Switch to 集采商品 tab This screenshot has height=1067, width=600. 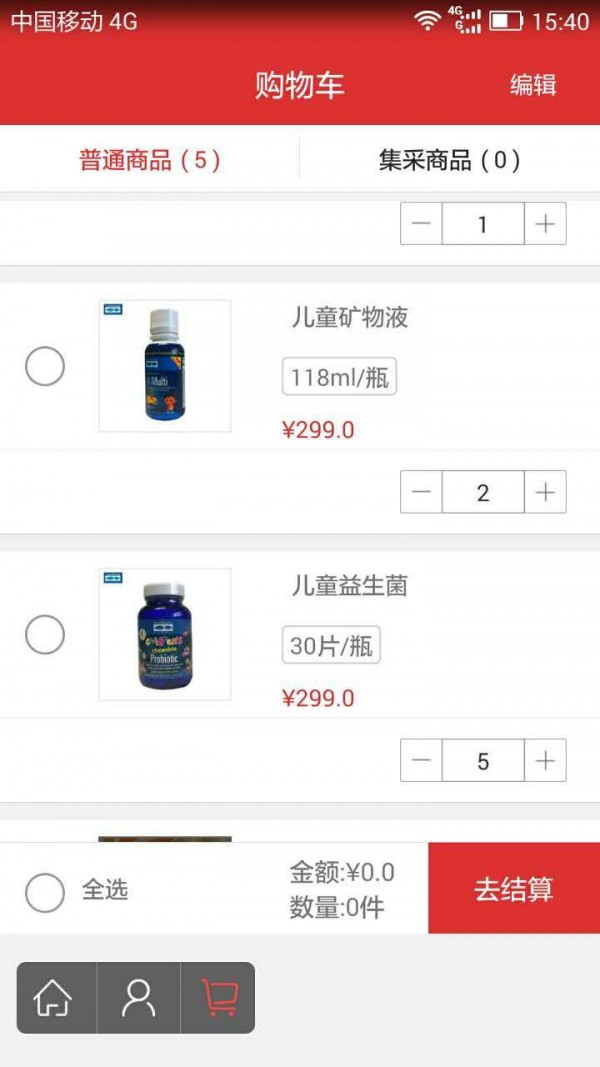(x=450, y=160)
